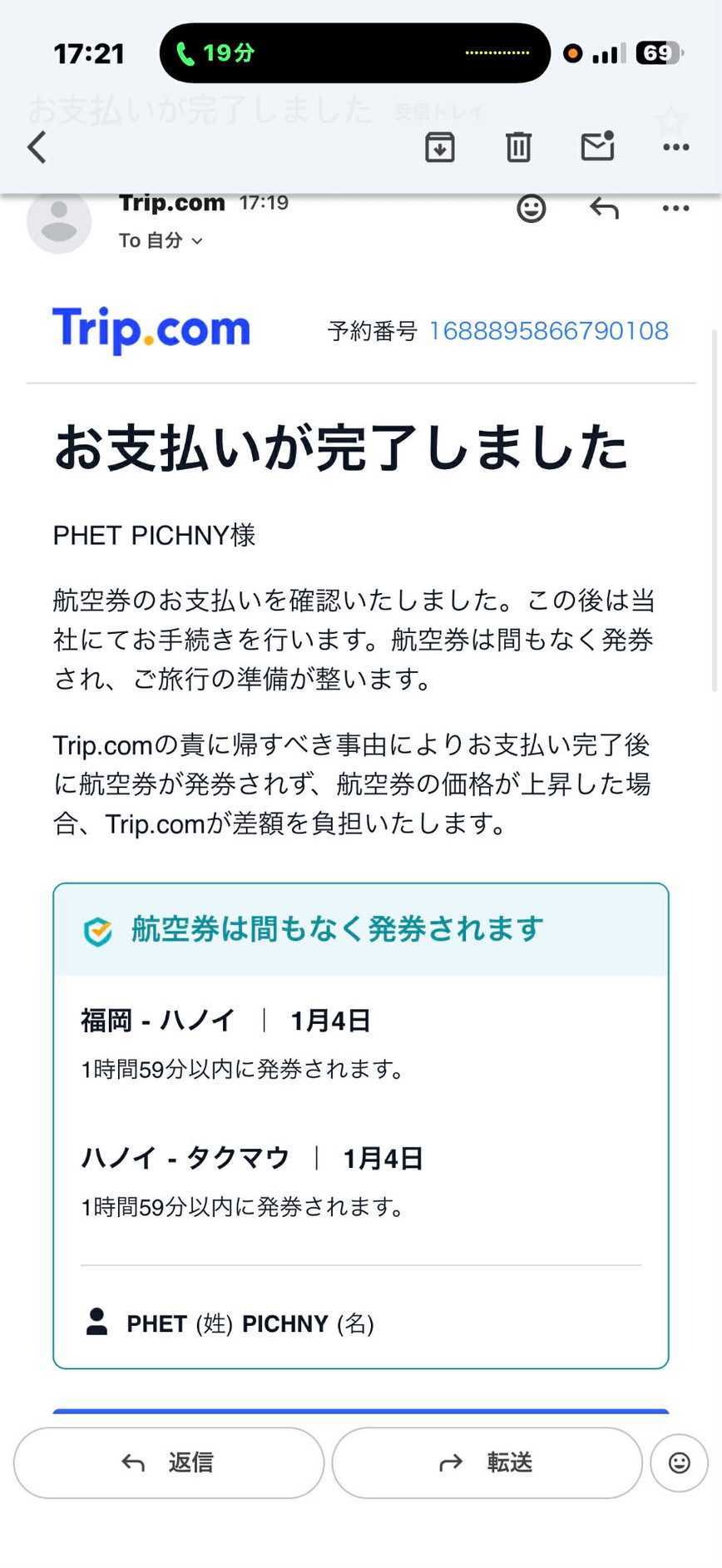Expand the recipient details next to To 自分
Screen dimensions: 722x1568
197,241
